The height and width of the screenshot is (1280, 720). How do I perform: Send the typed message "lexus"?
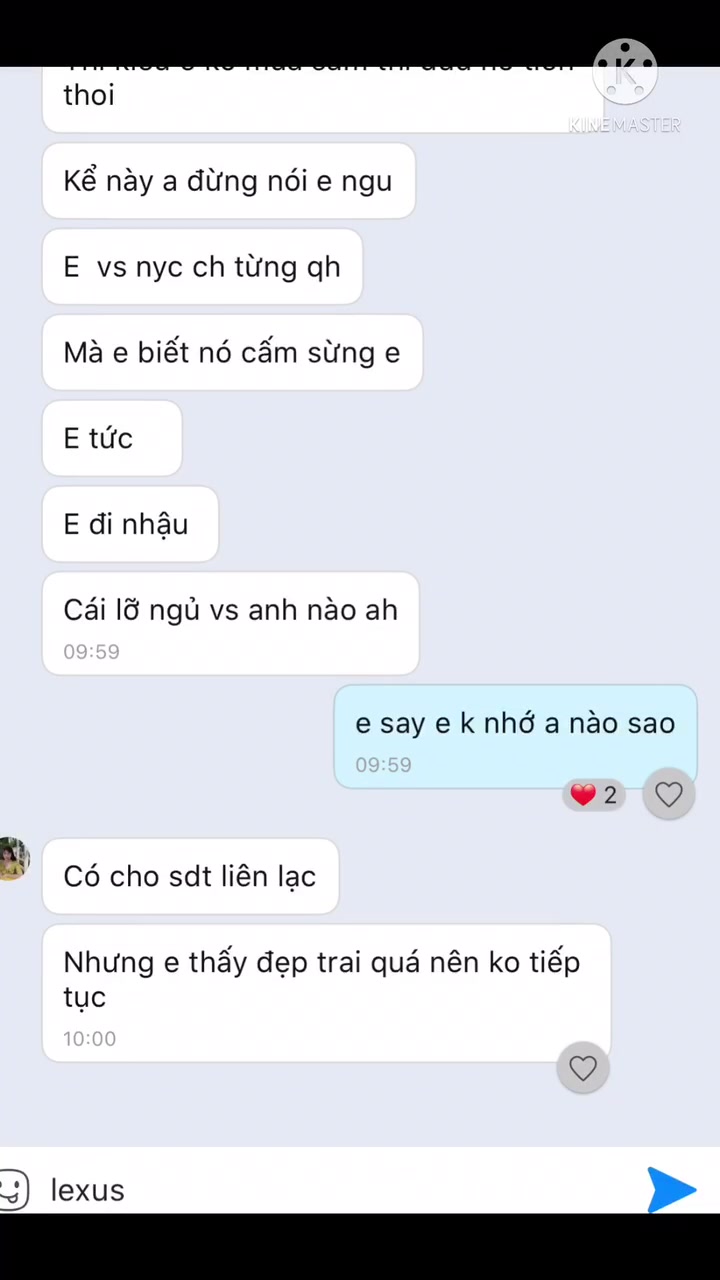(x=671, y=1189)
